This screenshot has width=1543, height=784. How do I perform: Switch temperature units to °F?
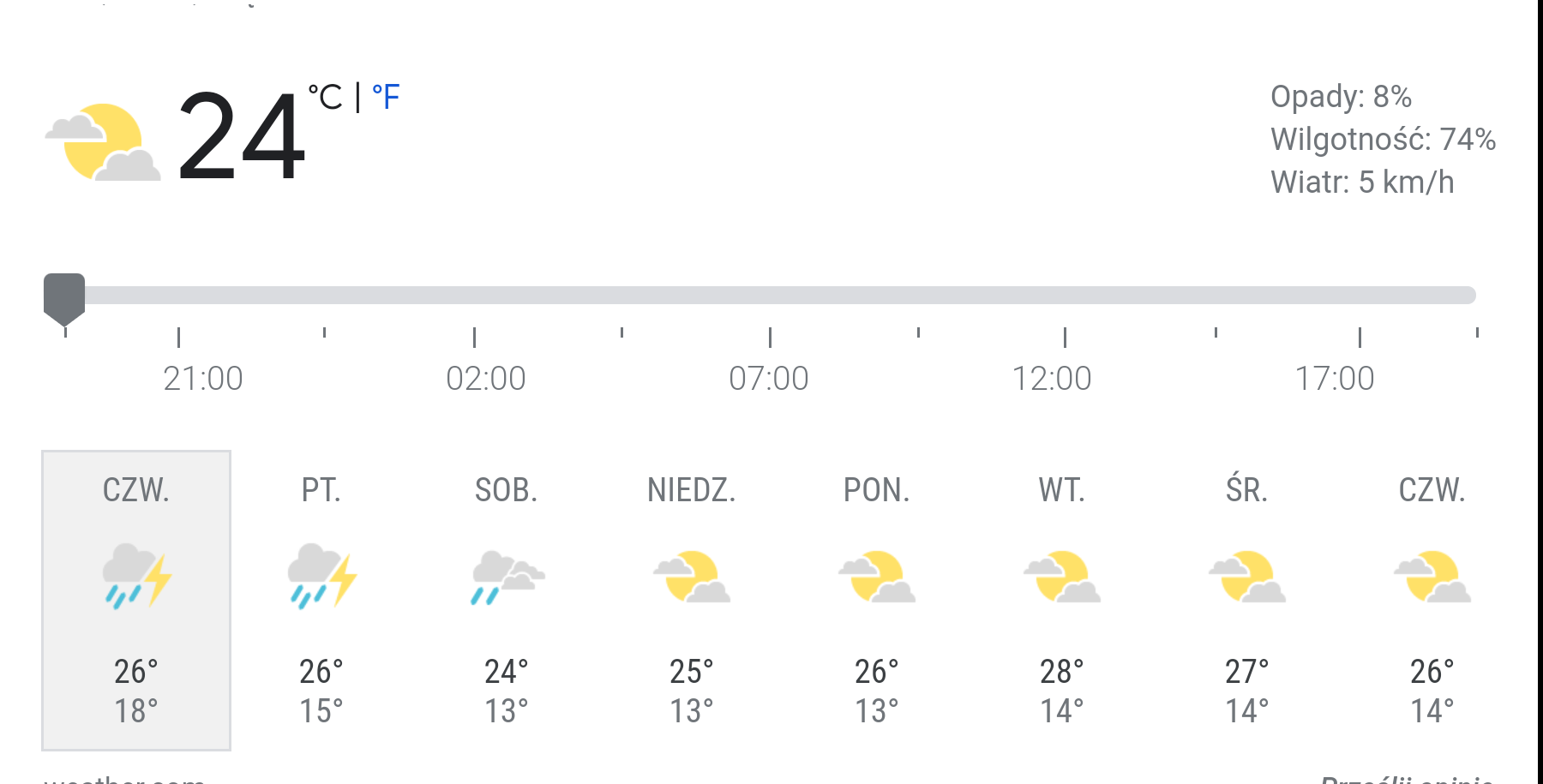(x=386, y=97)
